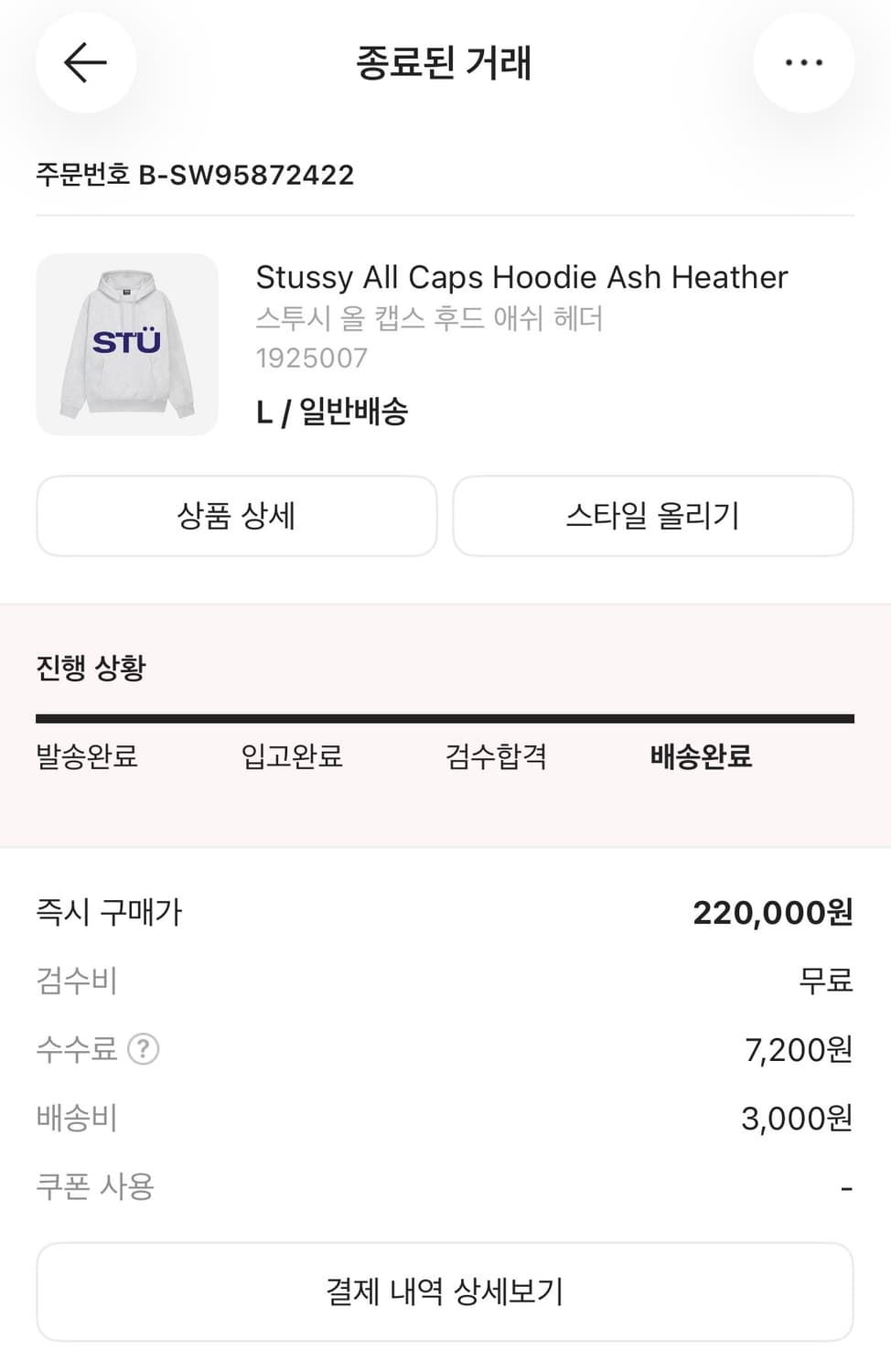Click the 검수합격 inspection passed status
The width and height of the screenshot is (891, 1372).
click(495, 757)
